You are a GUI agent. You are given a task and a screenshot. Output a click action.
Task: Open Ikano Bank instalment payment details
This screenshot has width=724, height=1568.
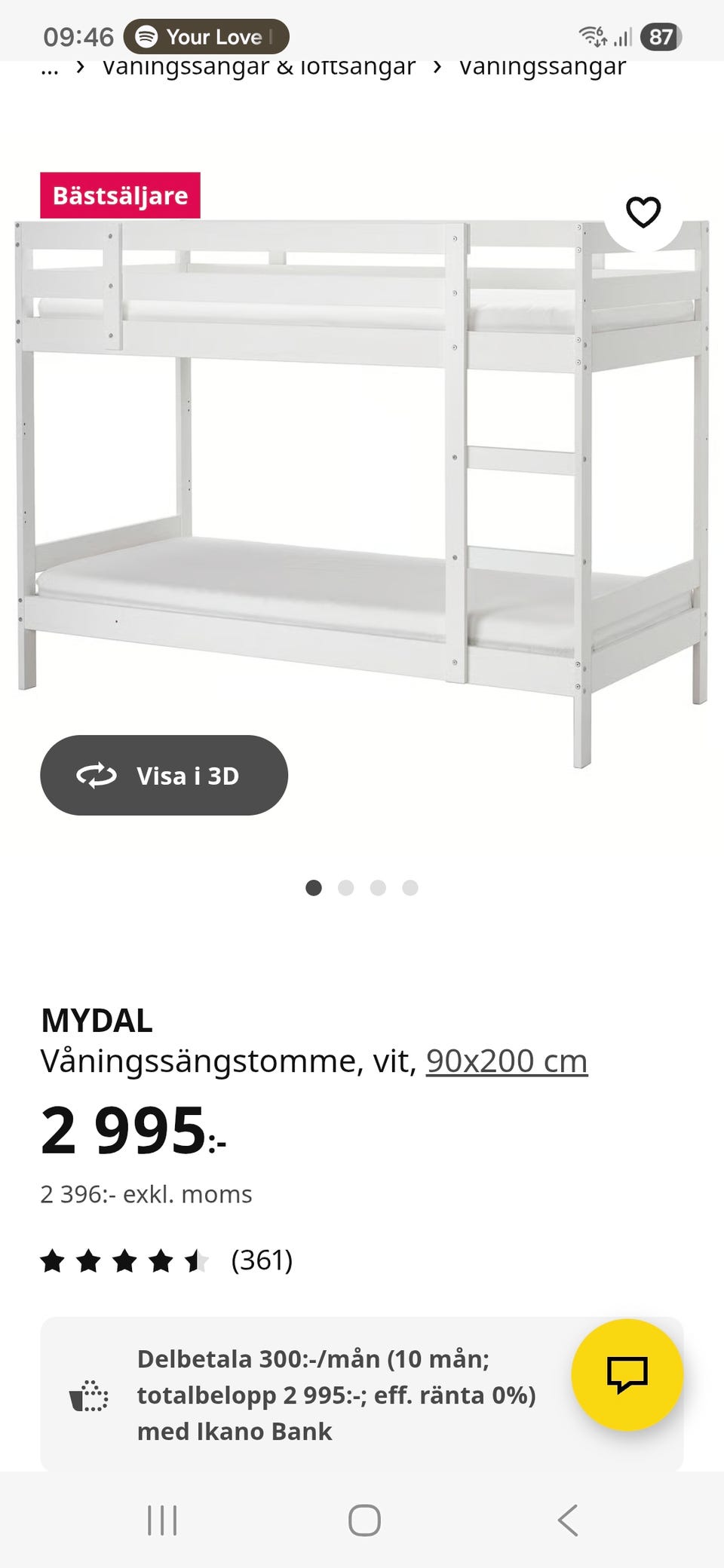[336, 1395]
